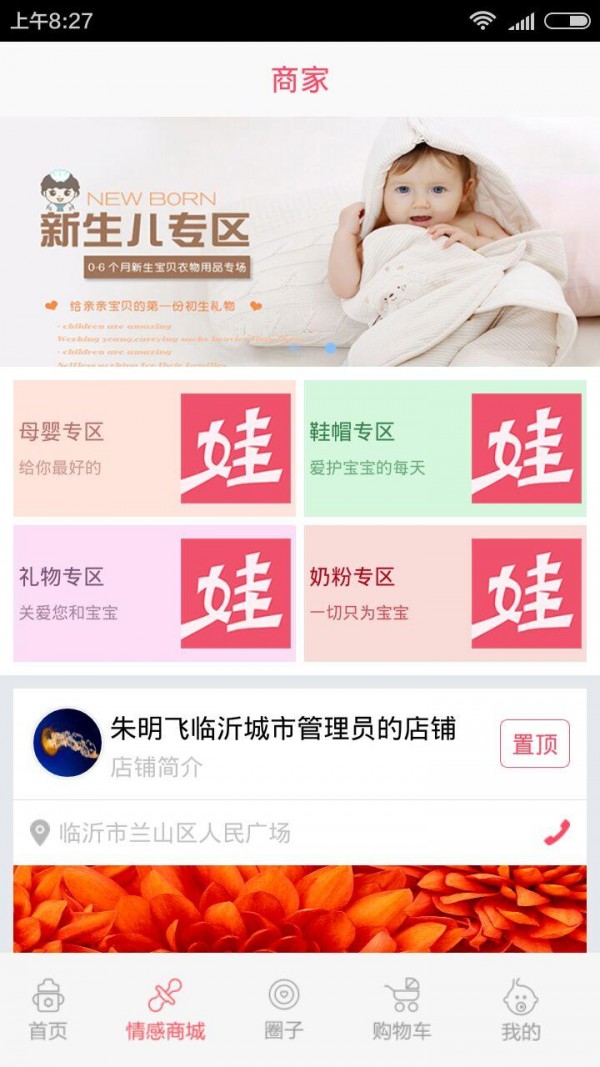The height and width of the screenshot is (1067, 600).
Task: Open the 礼物专区 category
Action: [154, 593]
